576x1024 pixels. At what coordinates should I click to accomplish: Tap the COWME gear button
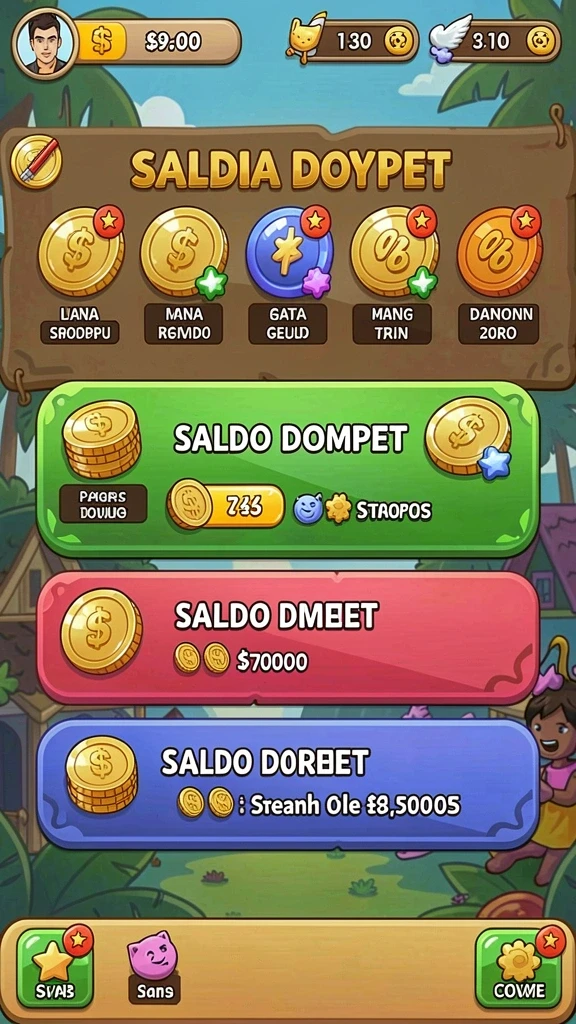coord(520,968)
